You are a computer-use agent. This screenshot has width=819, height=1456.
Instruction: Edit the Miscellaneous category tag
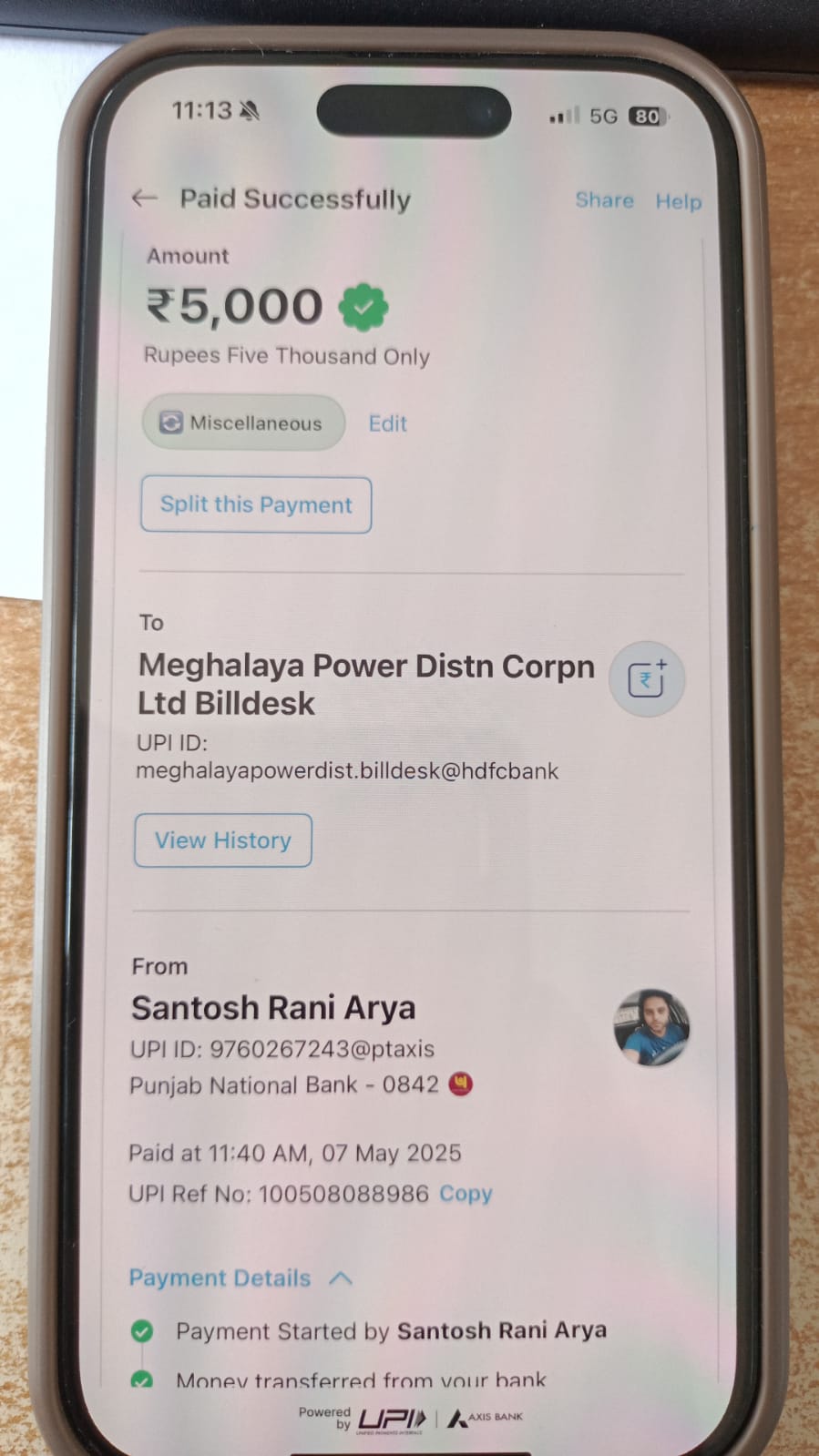click(387, 423)
